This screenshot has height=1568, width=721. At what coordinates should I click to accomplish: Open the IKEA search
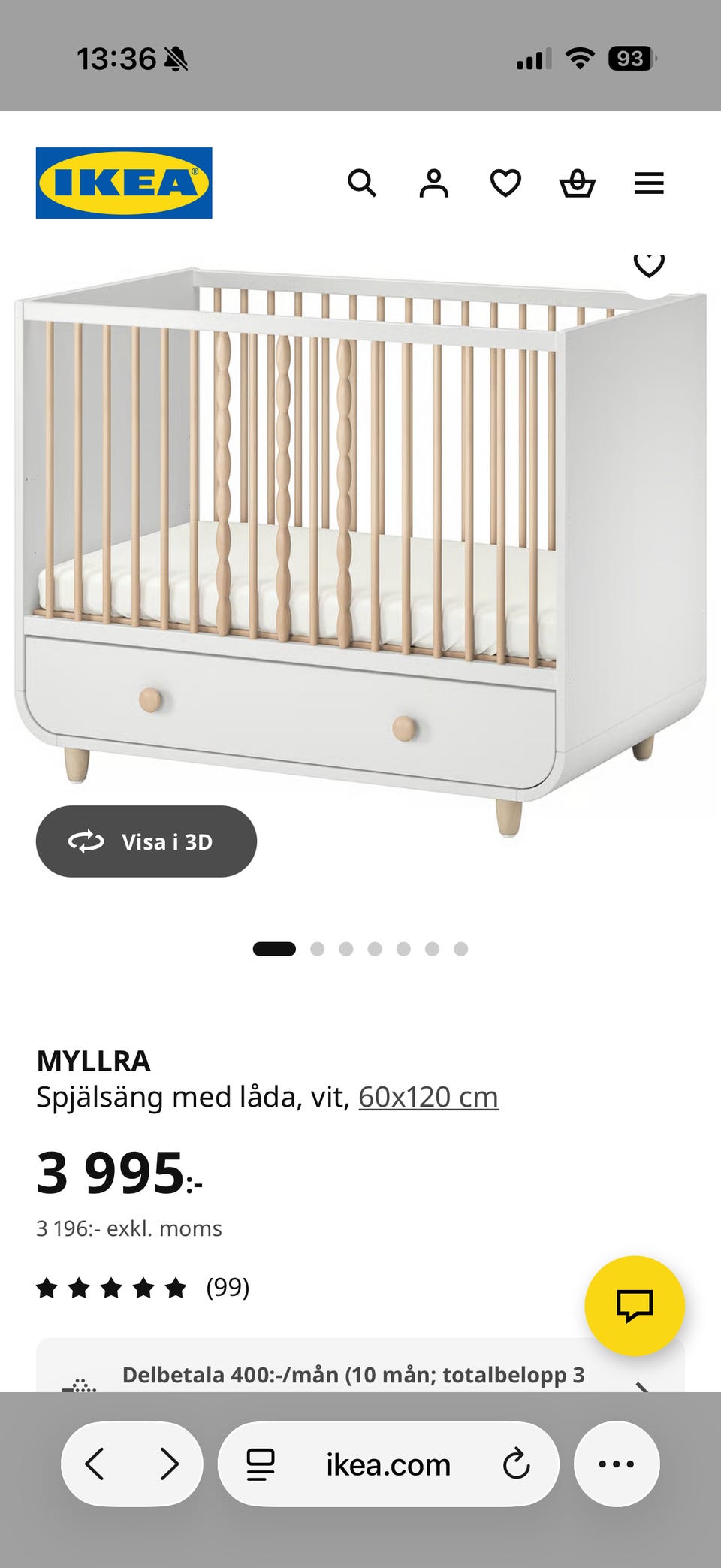[361, 183]
